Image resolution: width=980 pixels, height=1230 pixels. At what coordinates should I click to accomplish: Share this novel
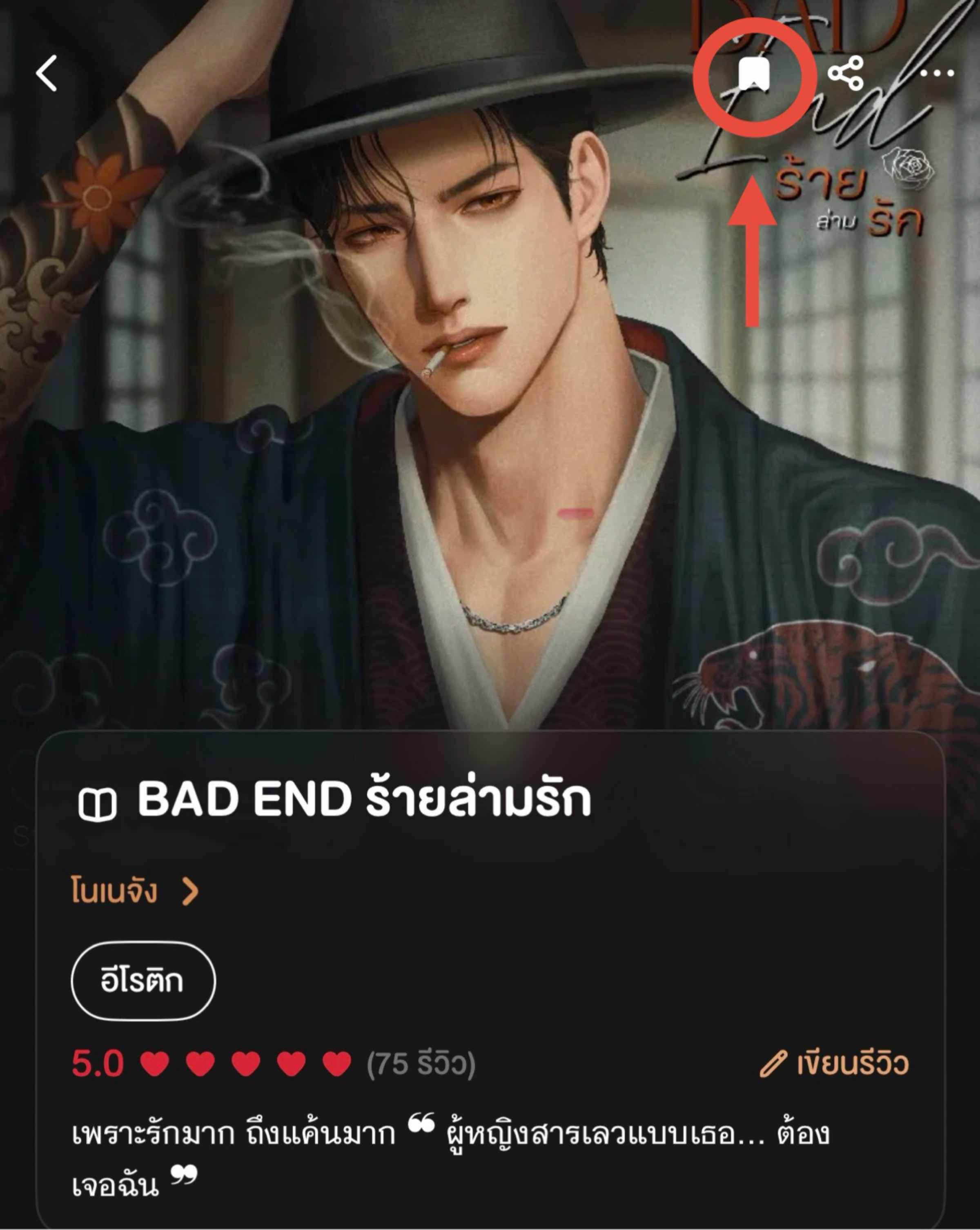click(x=846, y=73)
